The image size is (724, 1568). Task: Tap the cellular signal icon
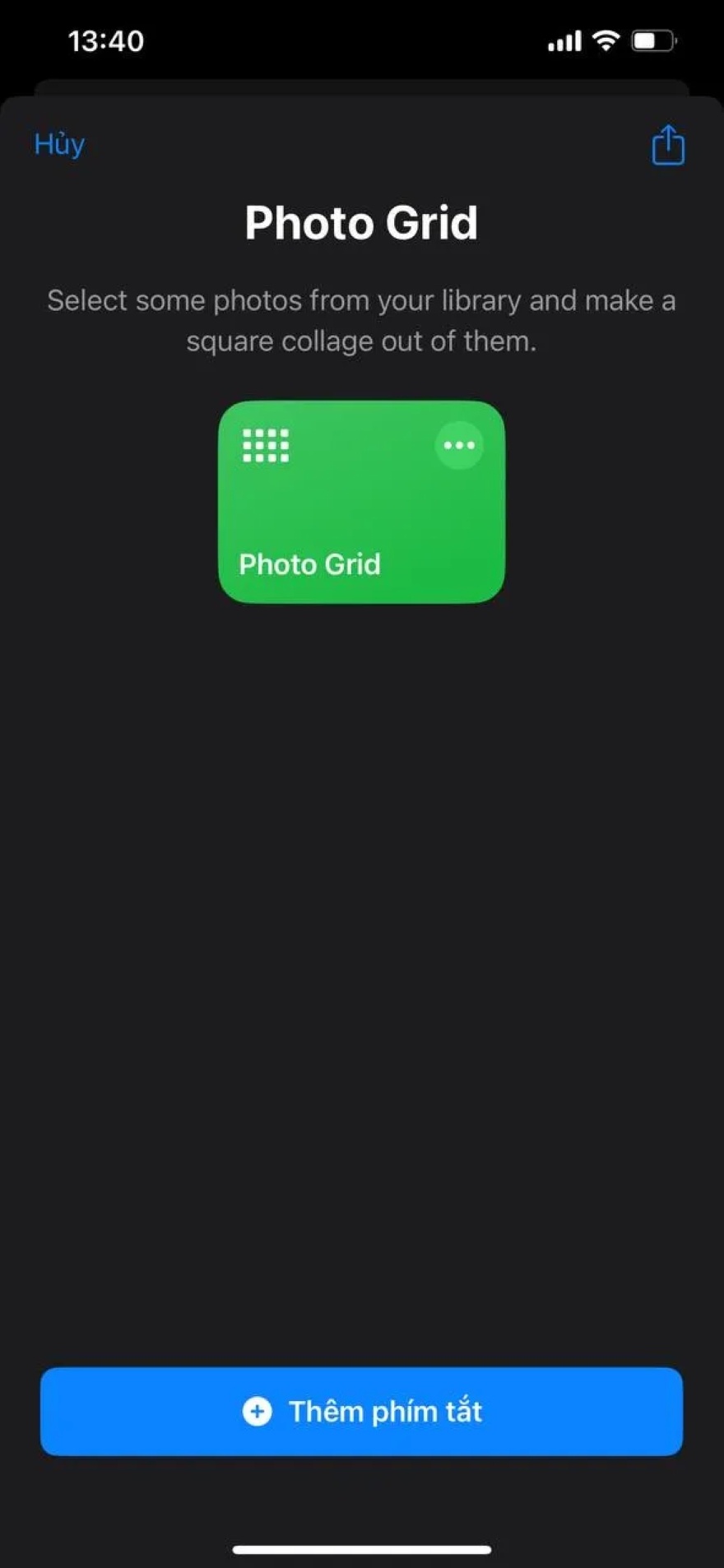[x=563, y=39]
